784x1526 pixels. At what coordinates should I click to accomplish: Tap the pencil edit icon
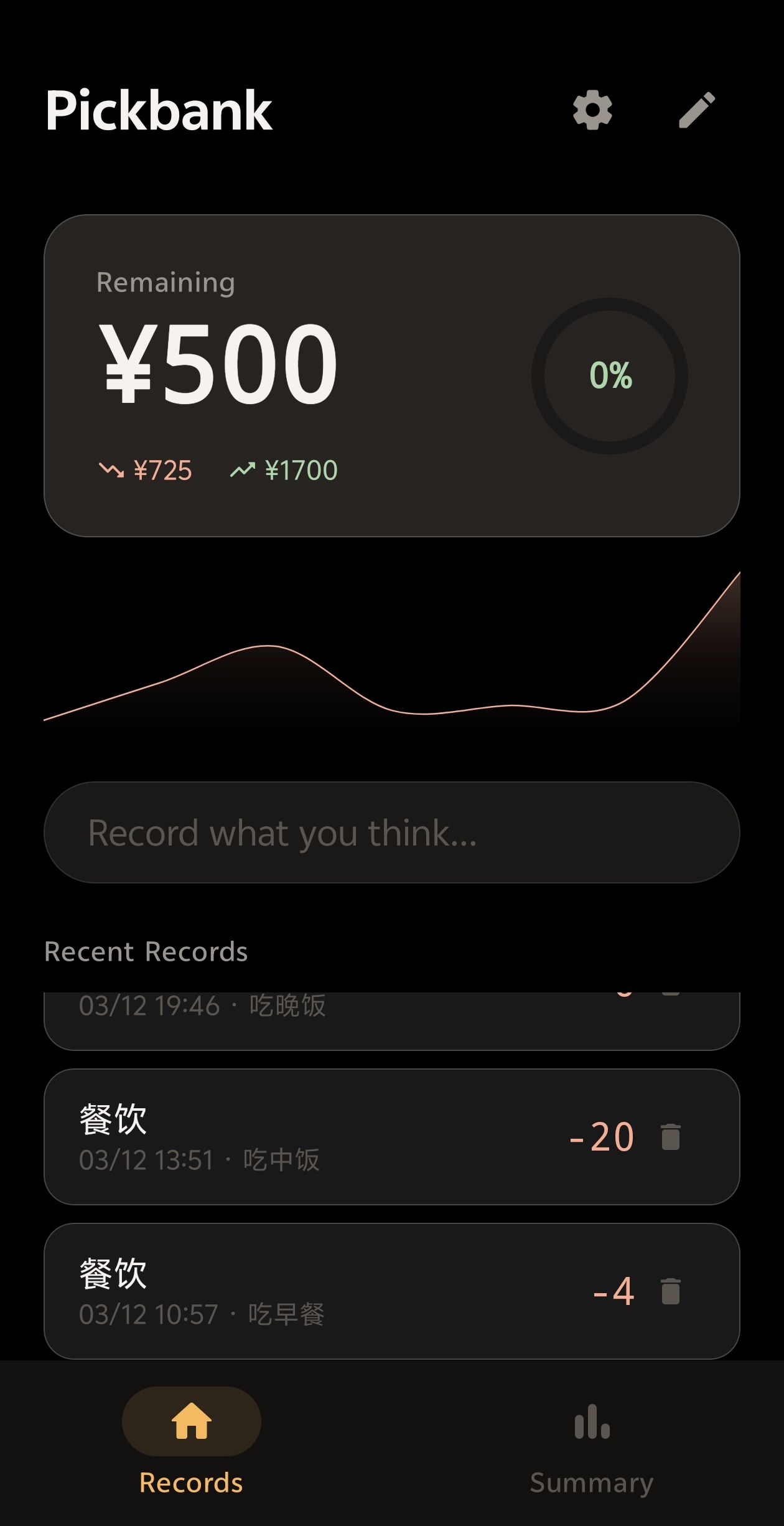point(695,111)
